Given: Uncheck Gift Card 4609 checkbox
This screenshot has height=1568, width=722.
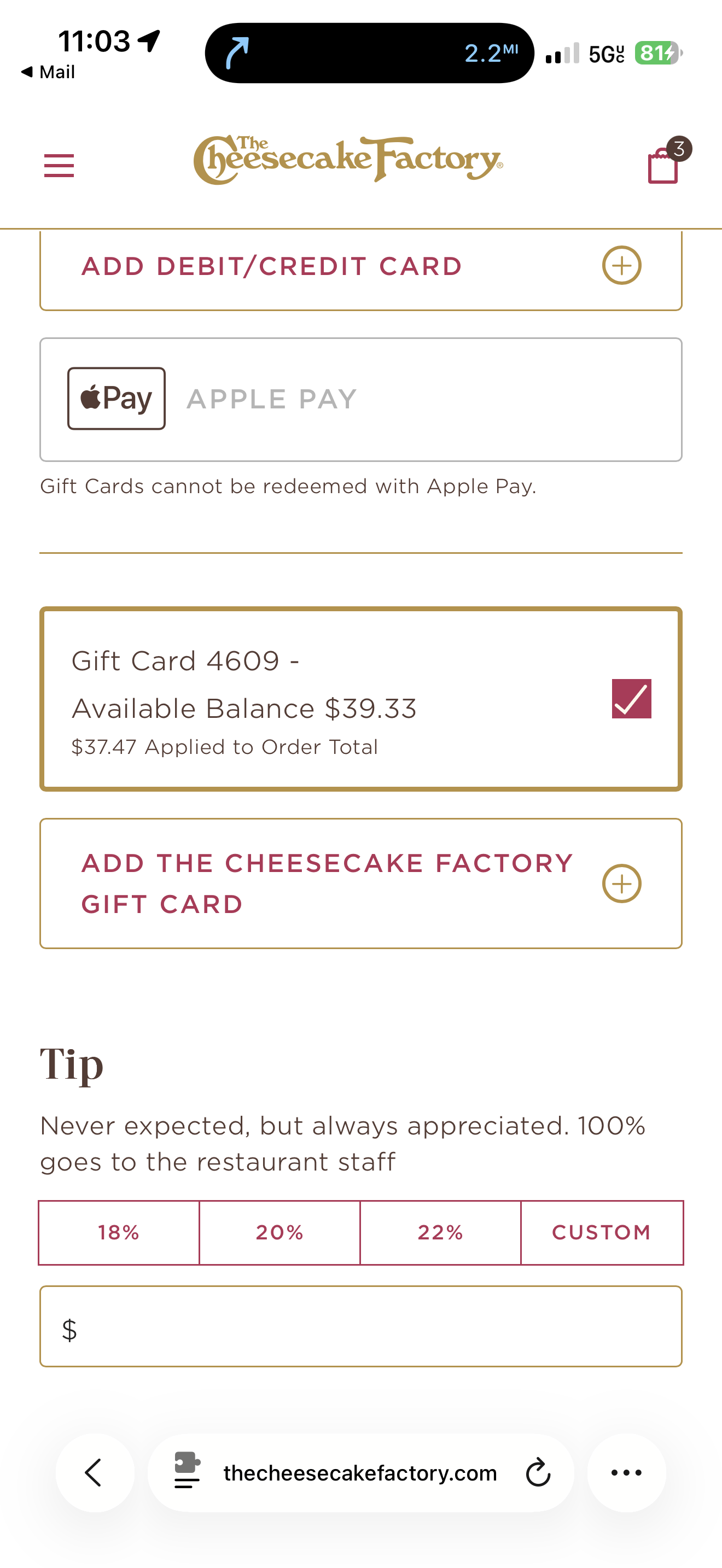Looking at the screenshot, I should (631, 698).
